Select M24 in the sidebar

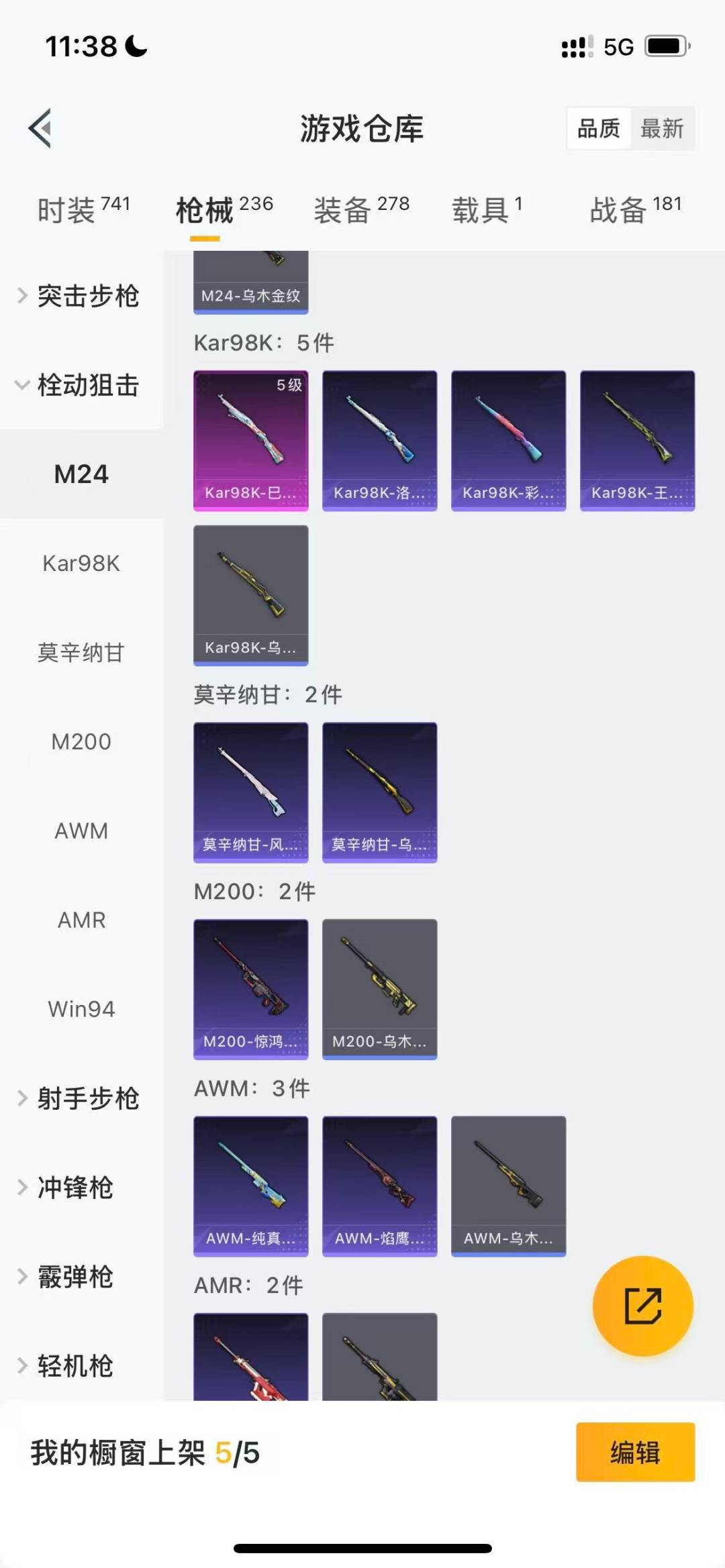pos(82,474)
